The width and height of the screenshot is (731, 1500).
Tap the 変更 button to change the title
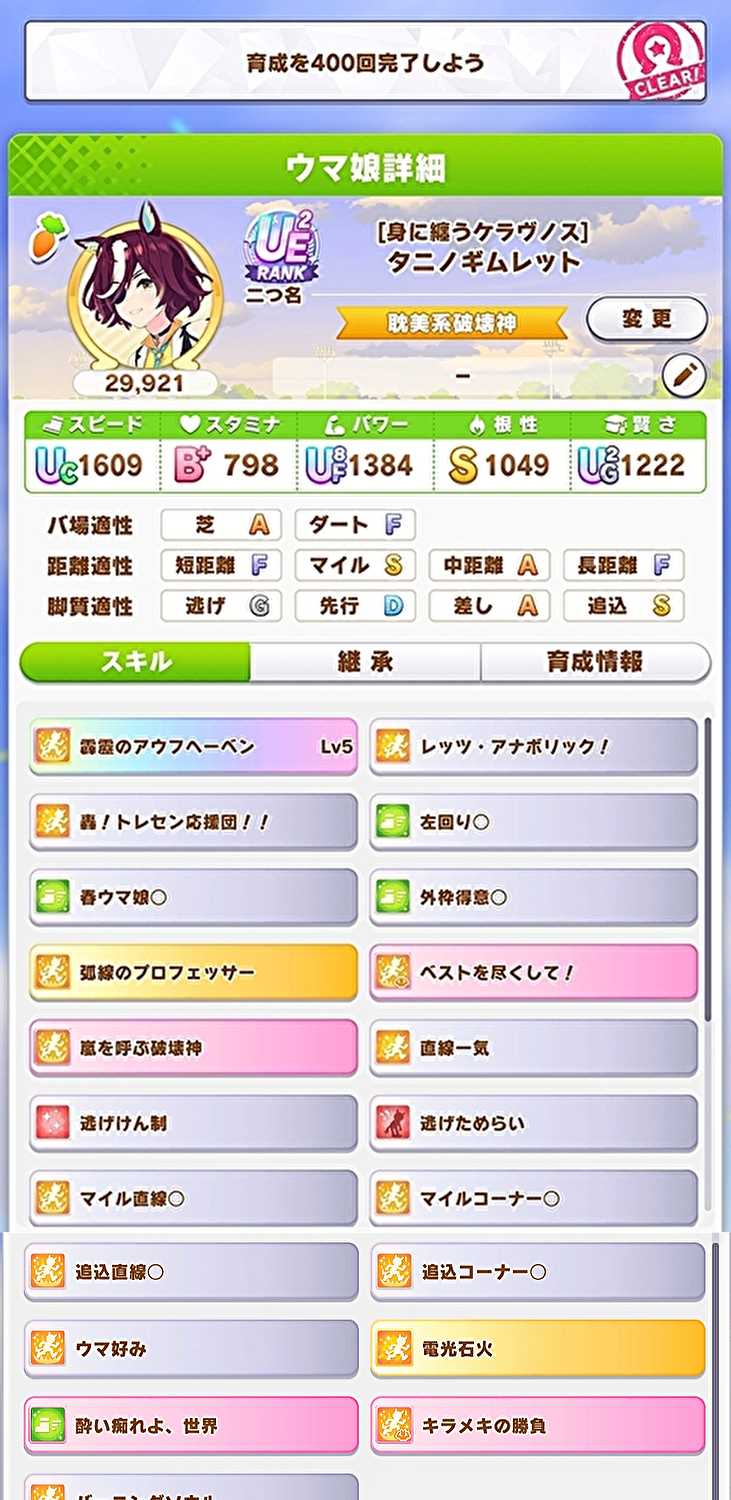click(646, 319)
